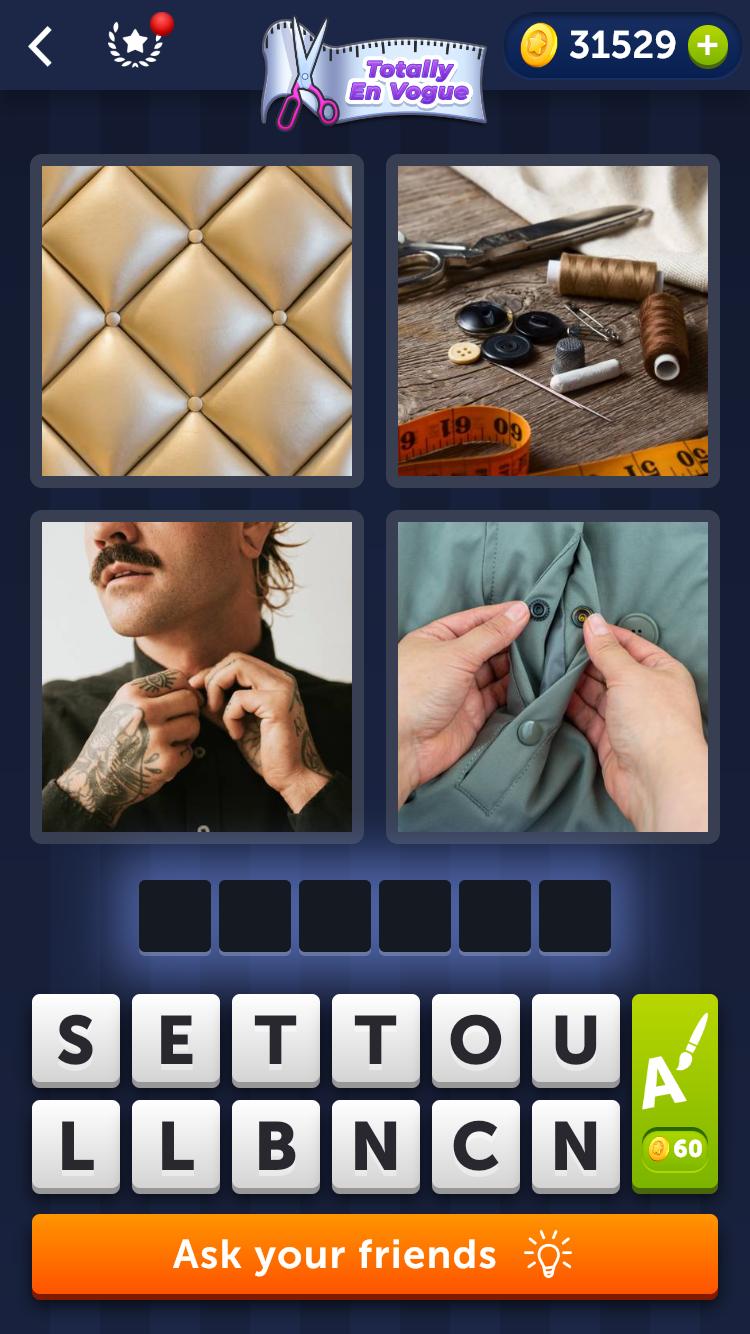Viewport: 750px width, 1334px height.
Task: Enlarge the sewing tools picture
Action: click(x=553, y=321)
